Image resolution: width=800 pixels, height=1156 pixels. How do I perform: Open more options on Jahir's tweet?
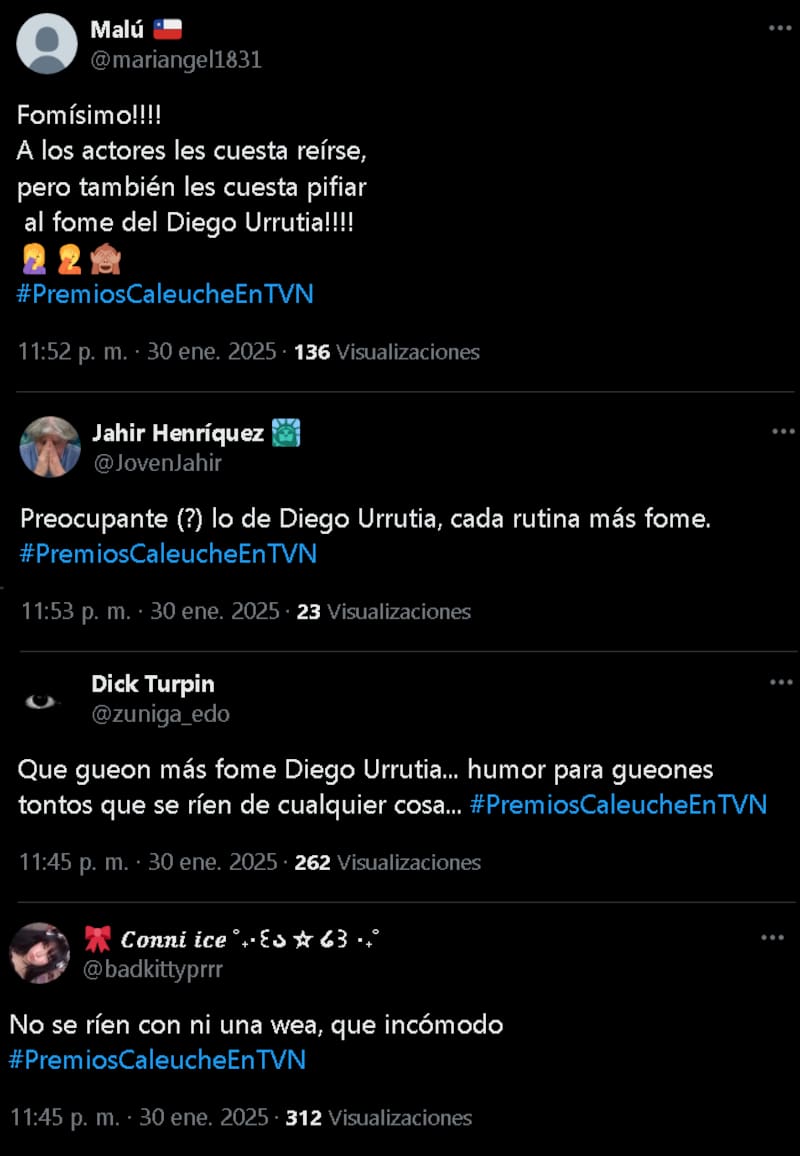tap(779, 429)
